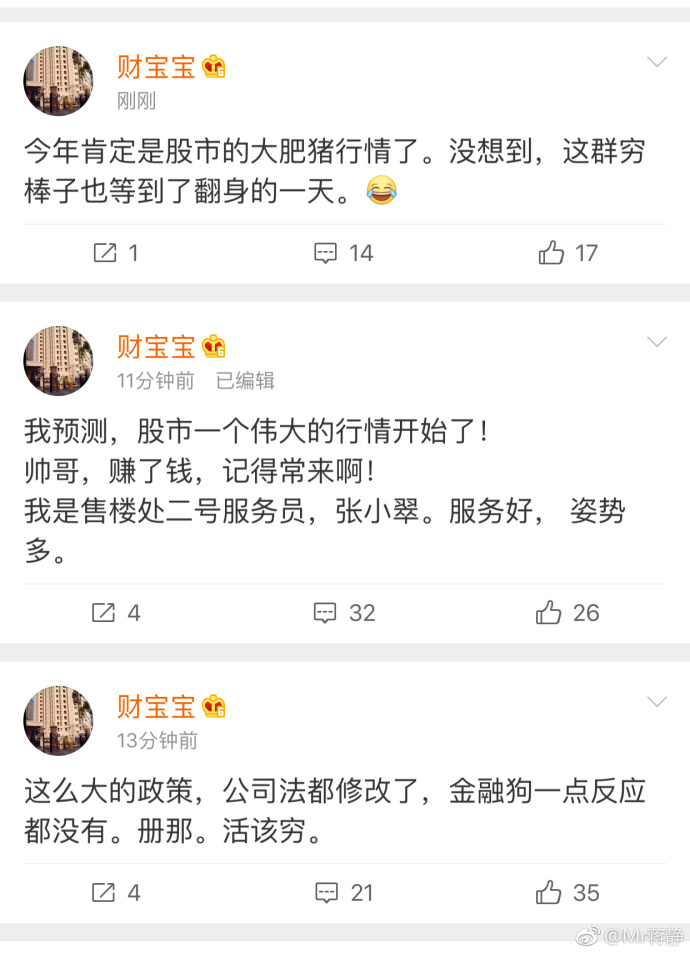Open 财宝宝 avatar on the 13分钟前 post
The width and height of the screenshot is (690, 953).
tap(58, 720)
